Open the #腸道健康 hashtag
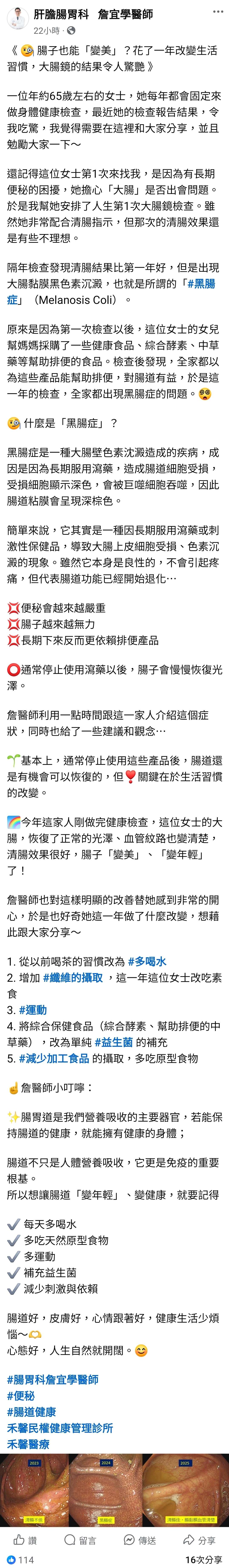The height and width of the screenshot is (1568, 229). click(x=32, y=1412)
